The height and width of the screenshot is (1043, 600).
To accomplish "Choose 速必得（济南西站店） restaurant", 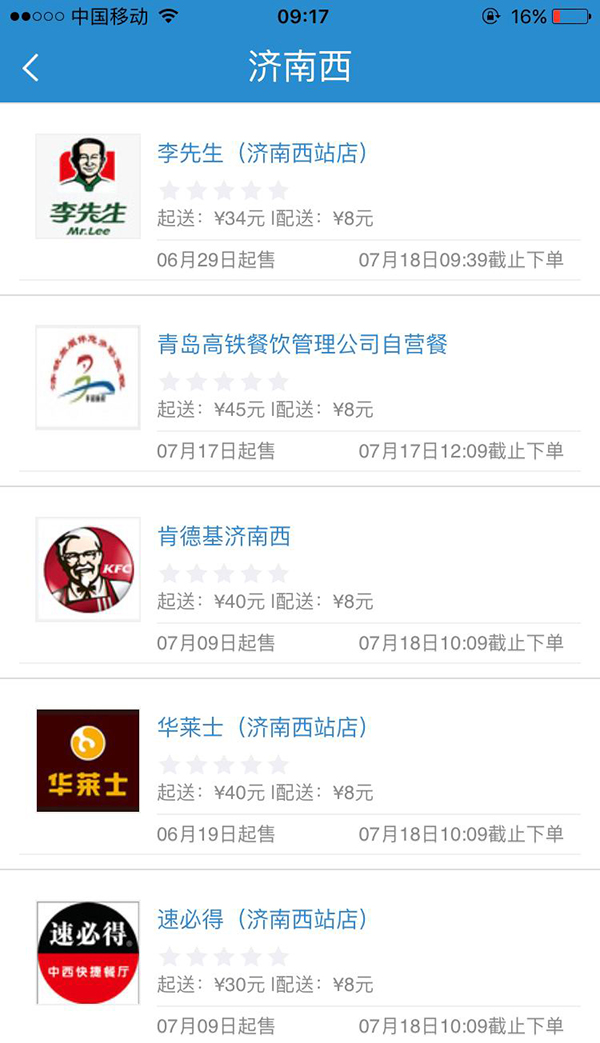I will pyautogui.click(x=263, y=919).
